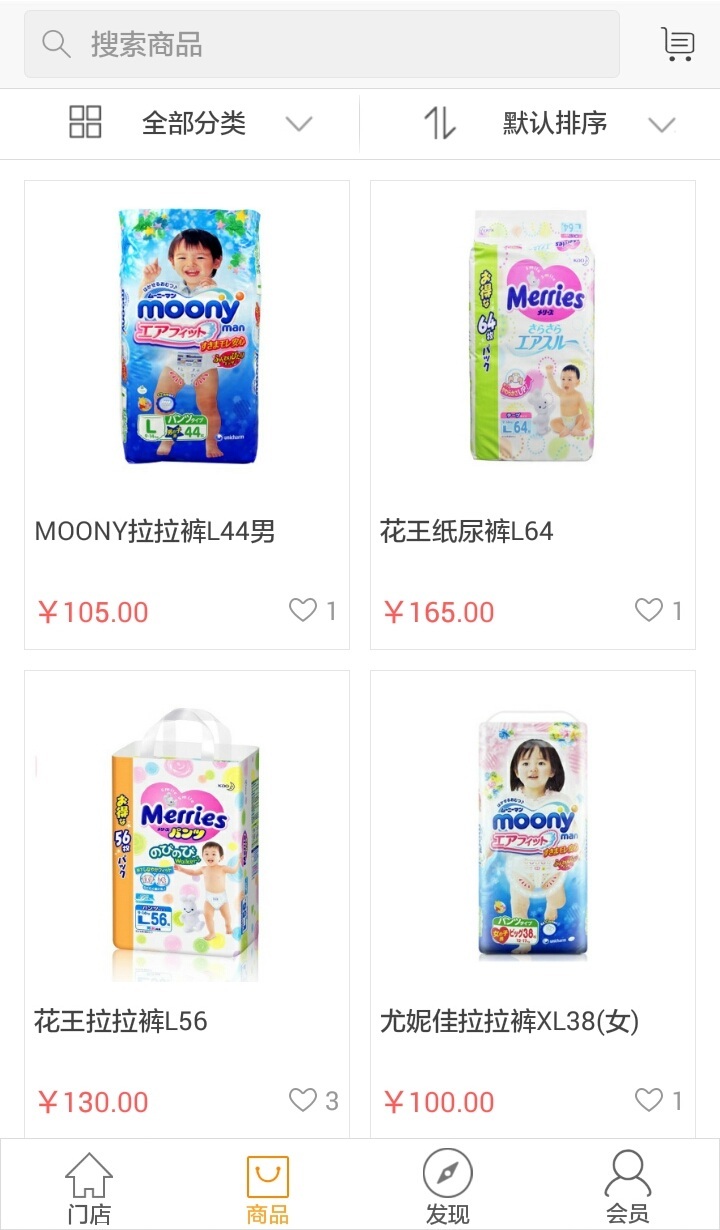720x1230 pixels.
Task: Switch to the 门店 tab
Action: (89, 1188)
